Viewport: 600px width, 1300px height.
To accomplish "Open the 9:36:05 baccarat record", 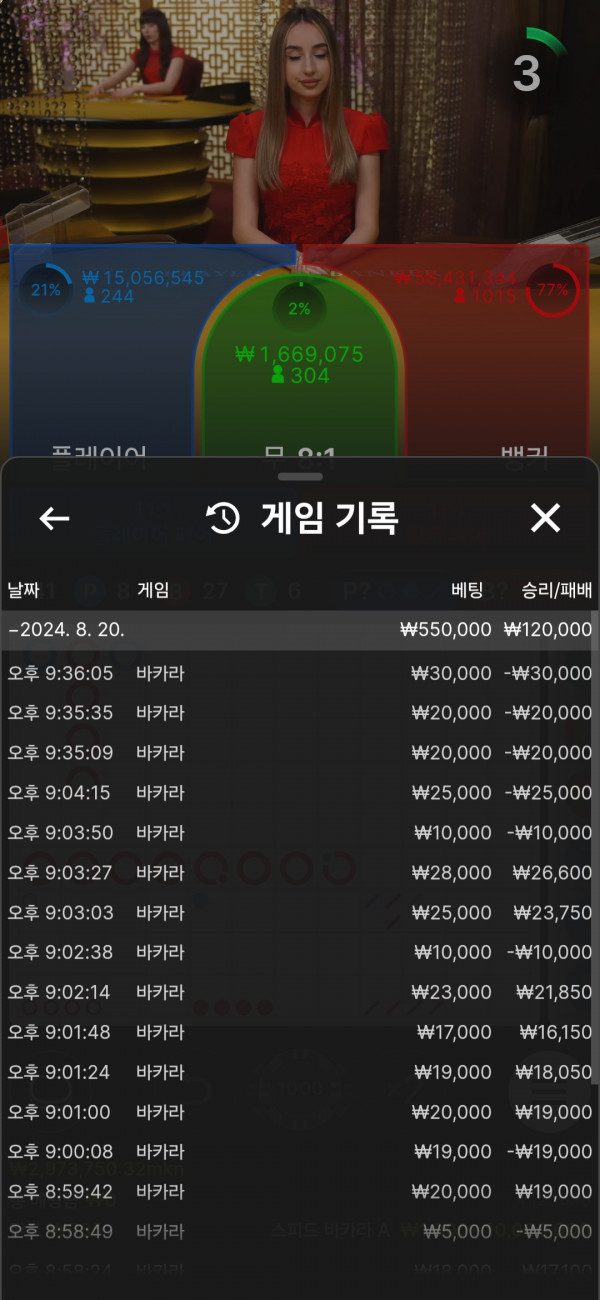I will (x=298, y=673).
